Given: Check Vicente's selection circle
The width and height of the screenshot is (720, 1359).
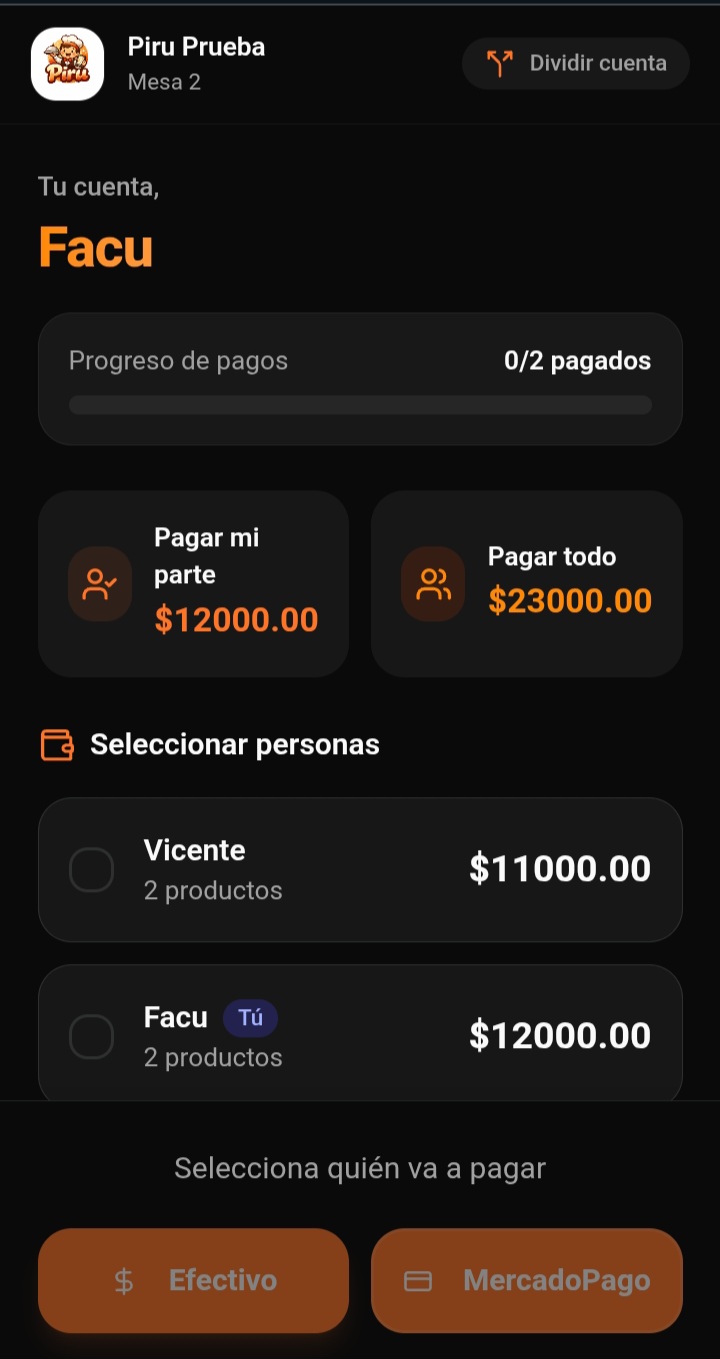Looking at the screenshot, I should point(91,869).
